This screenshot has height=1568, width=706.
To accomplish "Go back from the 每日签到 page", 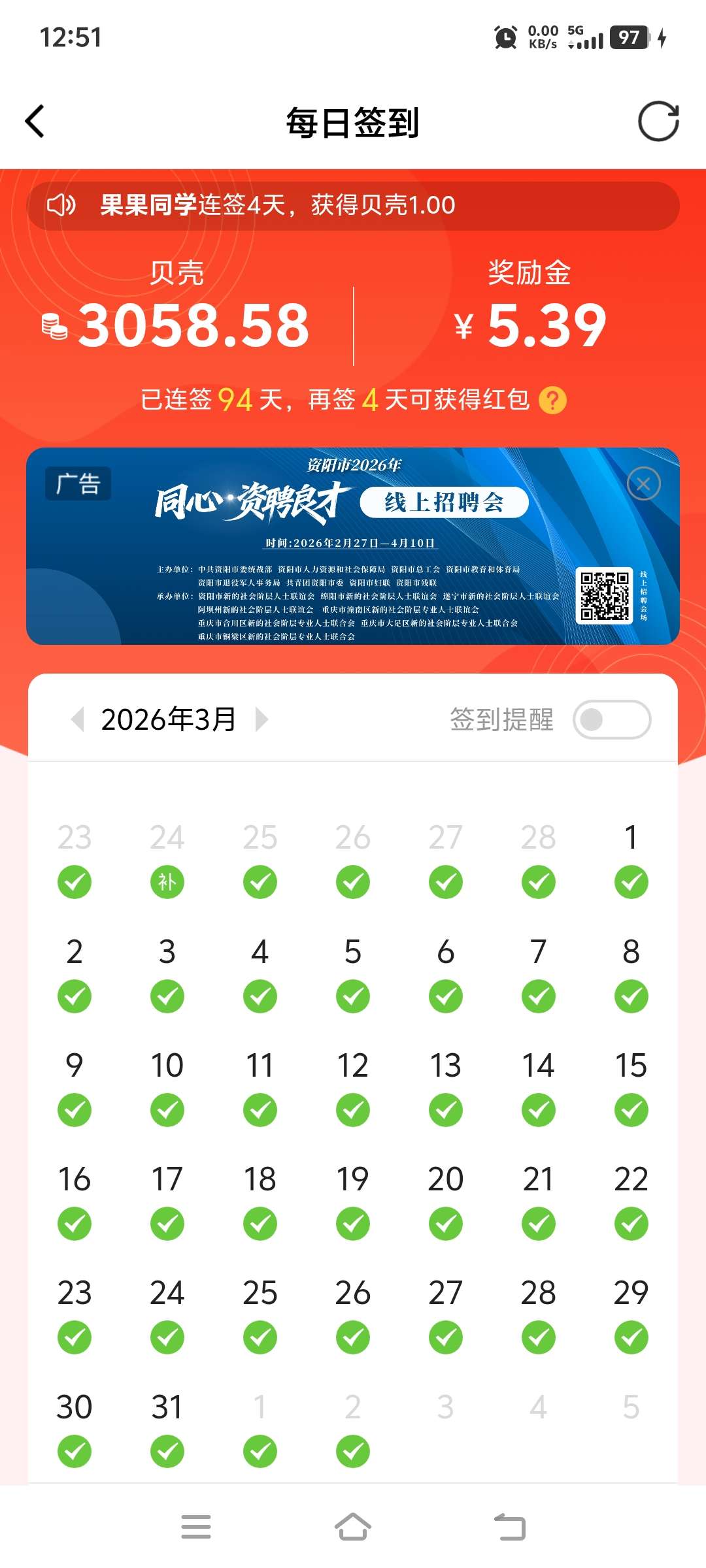I will pyautogui.click(x=35, y=122).
